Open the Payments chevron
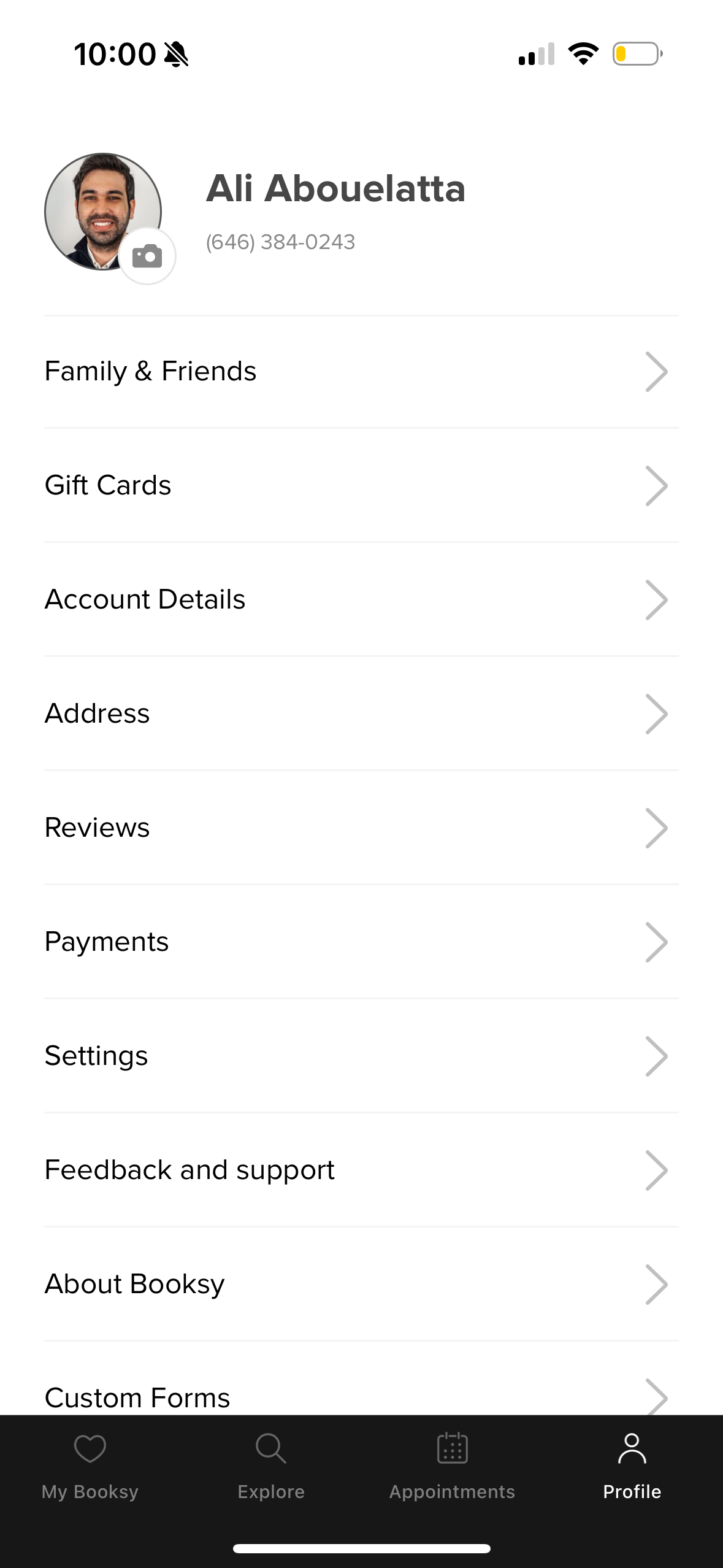The image size is (723, 1568). point(657,941)
